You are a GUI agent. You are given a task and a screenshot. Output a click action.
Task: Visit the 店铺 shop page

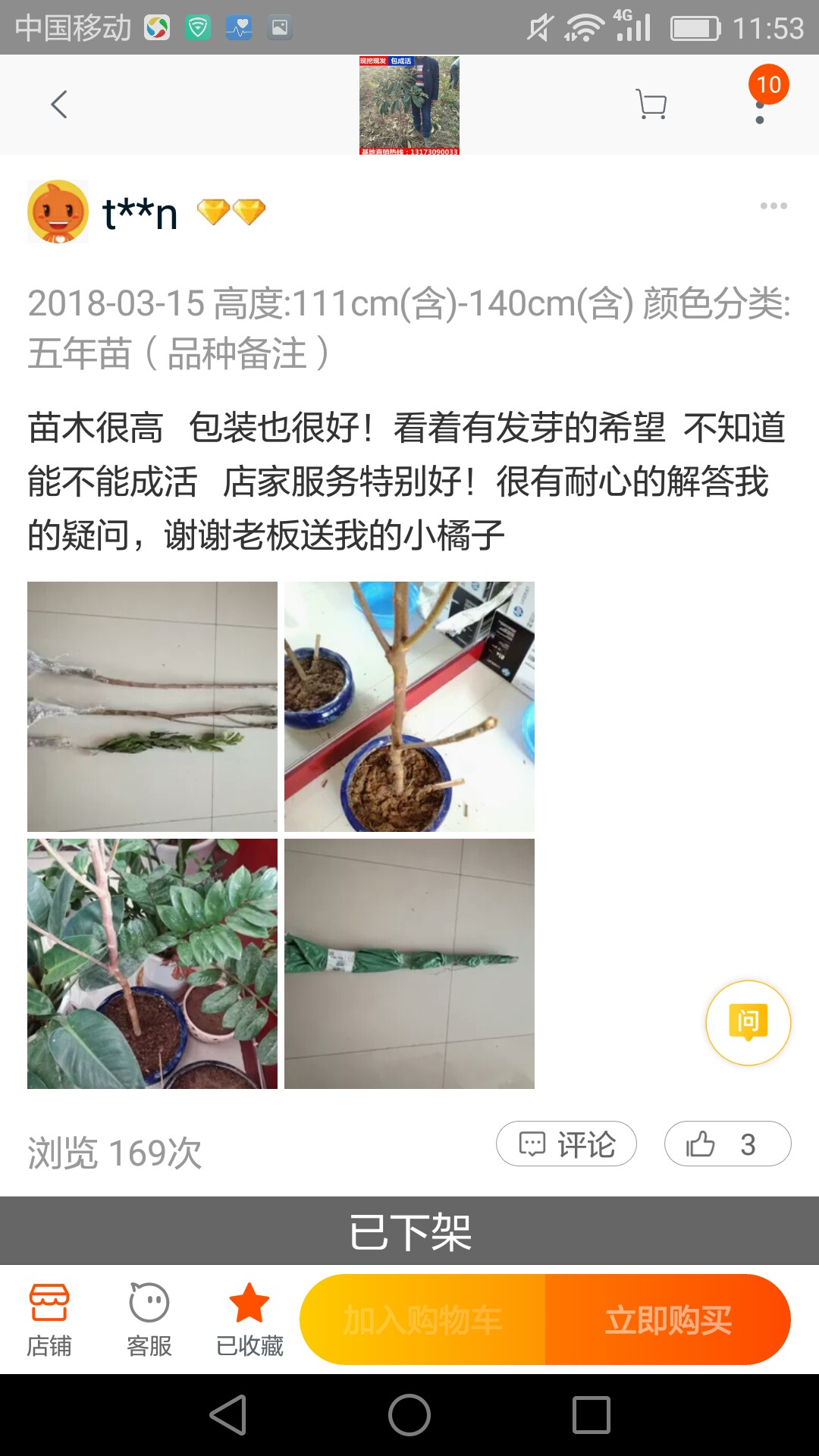[49, 1320]
